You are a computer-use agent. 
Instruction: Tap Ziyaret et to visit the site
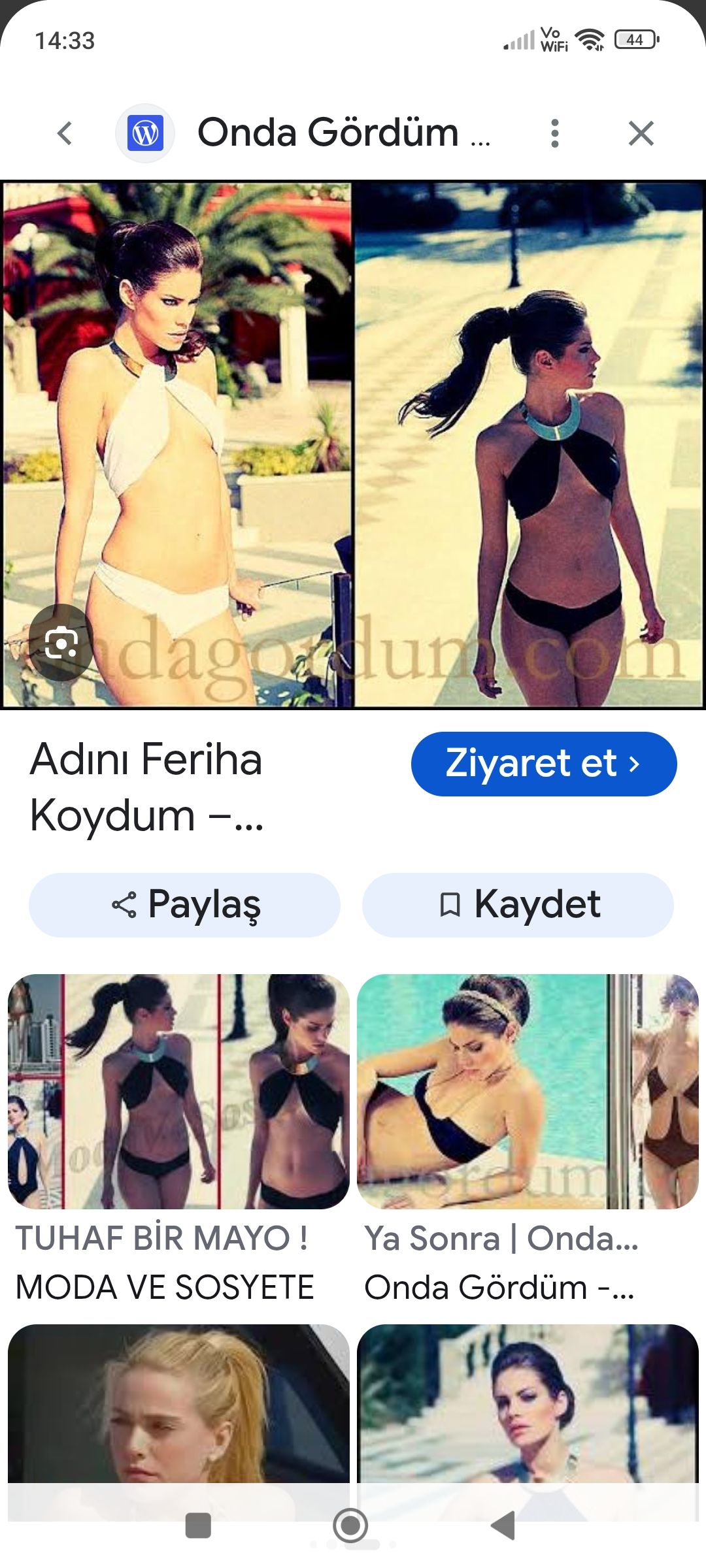544,764
